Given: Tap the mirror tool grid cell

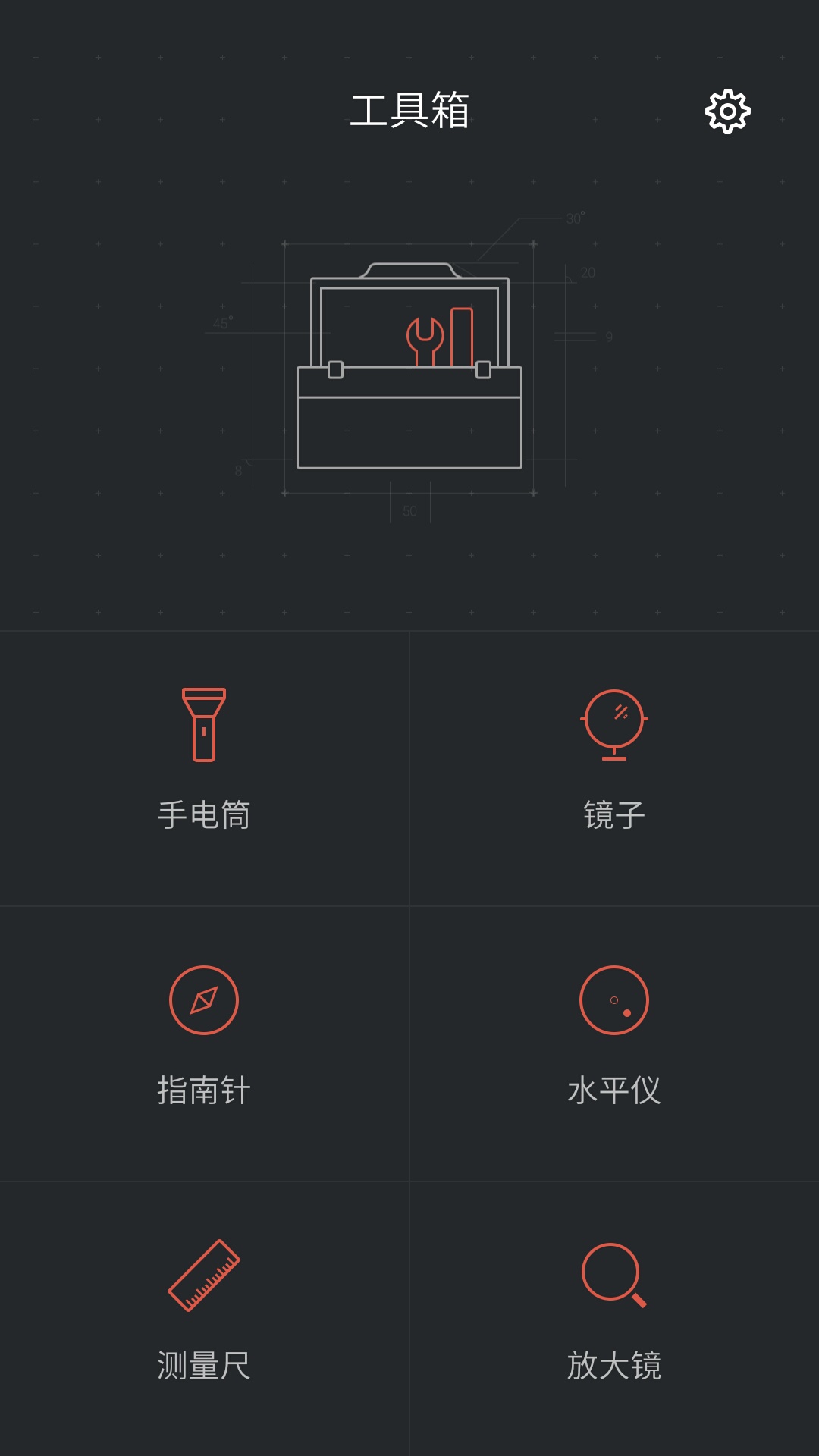Looking at the screenshot, I should (614, 762).
